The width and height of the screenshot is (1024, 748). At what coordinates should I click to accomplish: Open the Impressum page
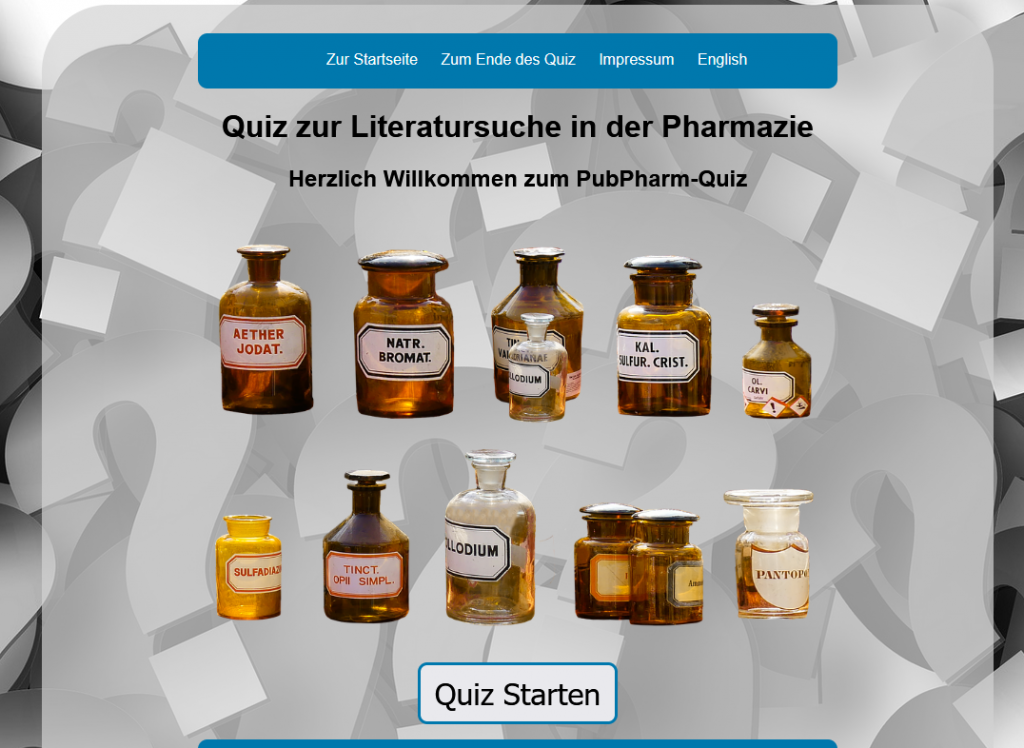[636, 60]
